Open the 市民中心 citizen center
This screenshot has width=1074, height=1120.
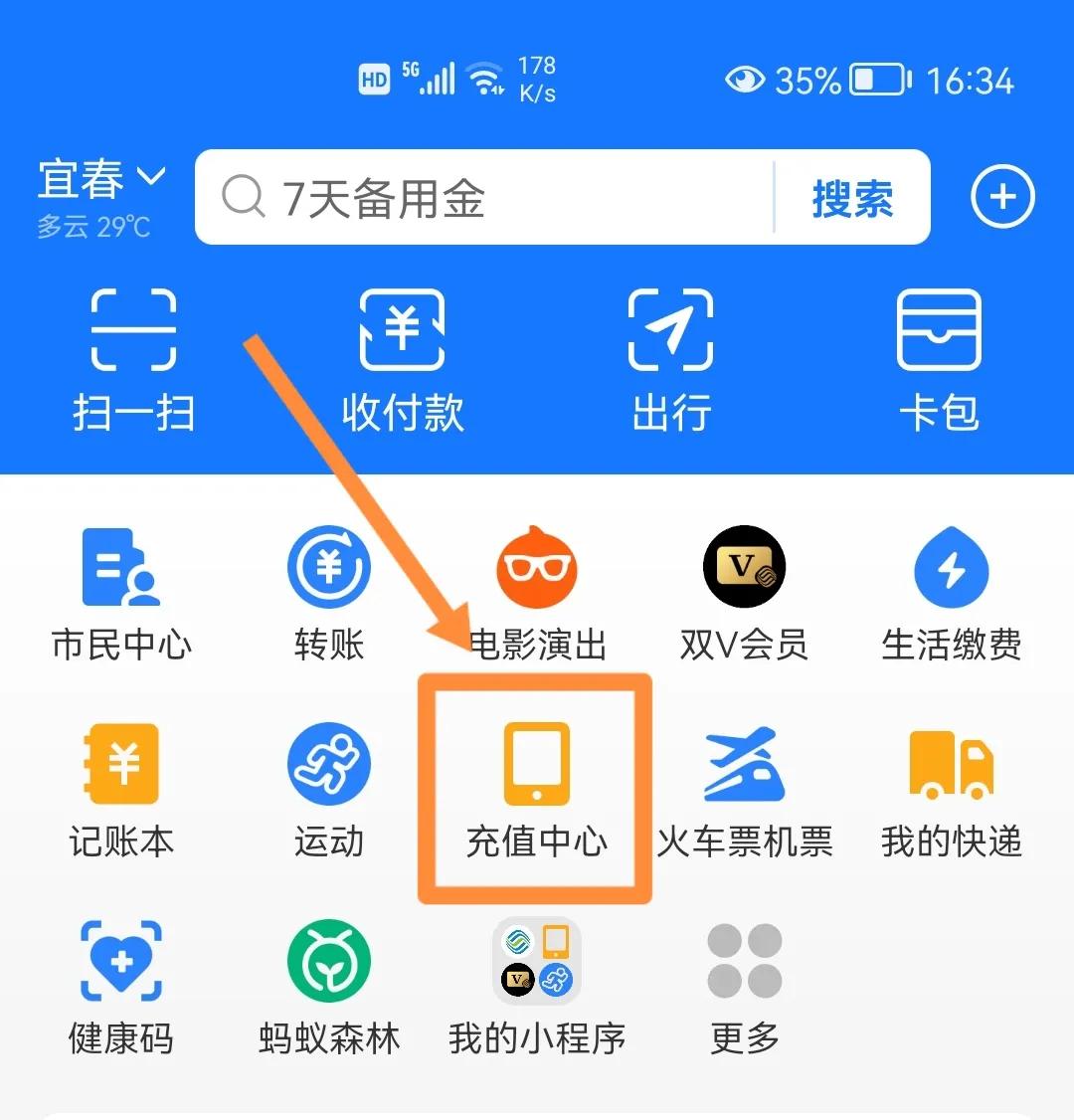click(121, 592)
